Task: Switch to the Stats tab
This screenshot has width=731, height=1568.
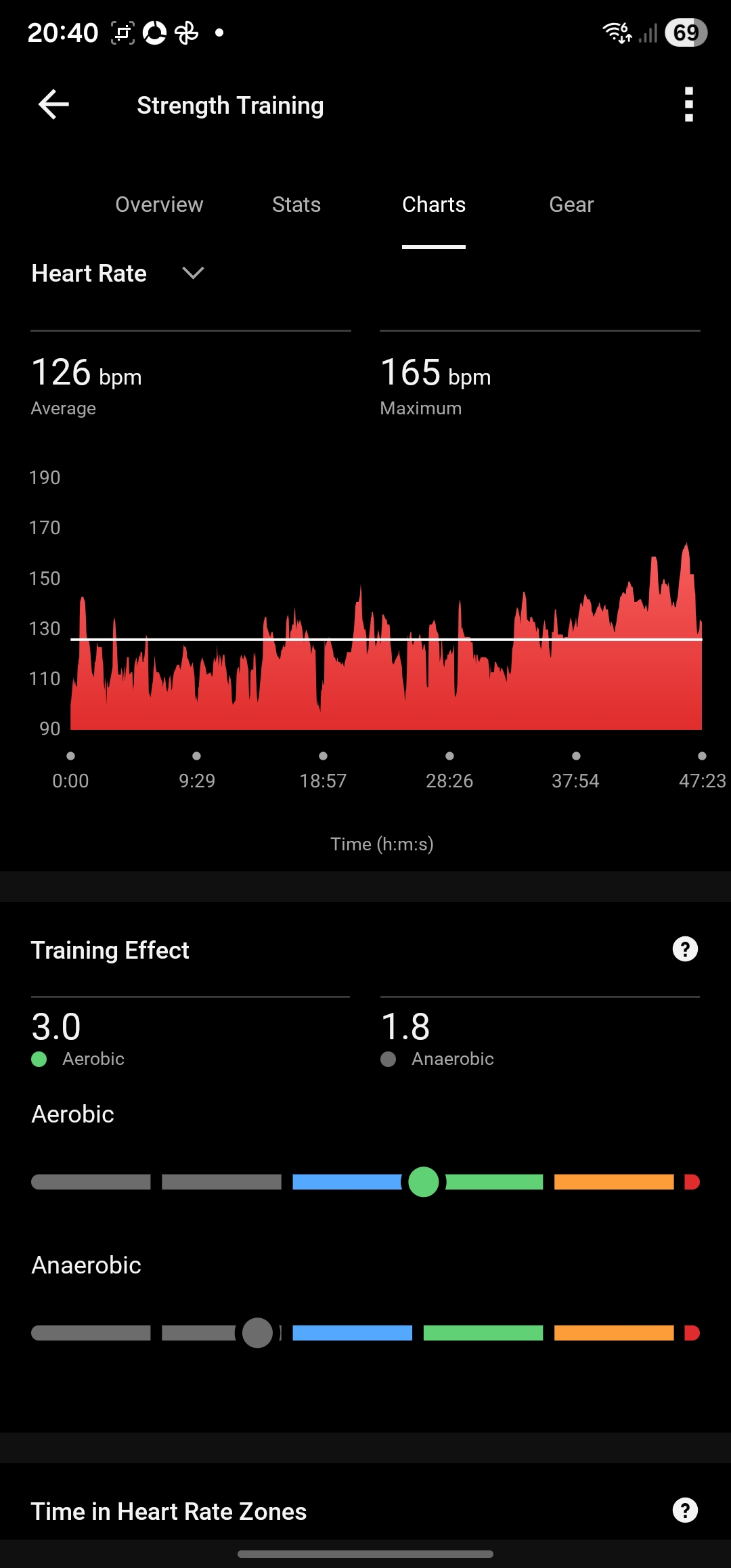Action: (296, 204)
